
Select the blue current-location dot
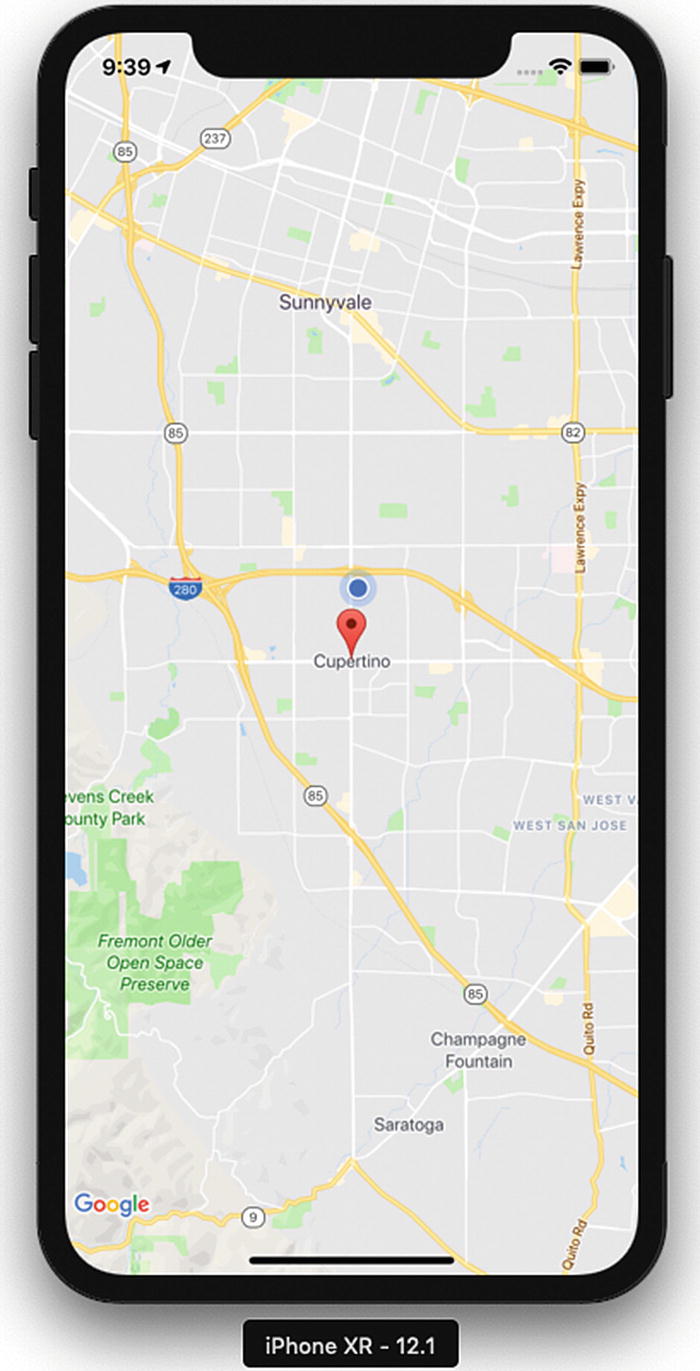click(358, 588)
